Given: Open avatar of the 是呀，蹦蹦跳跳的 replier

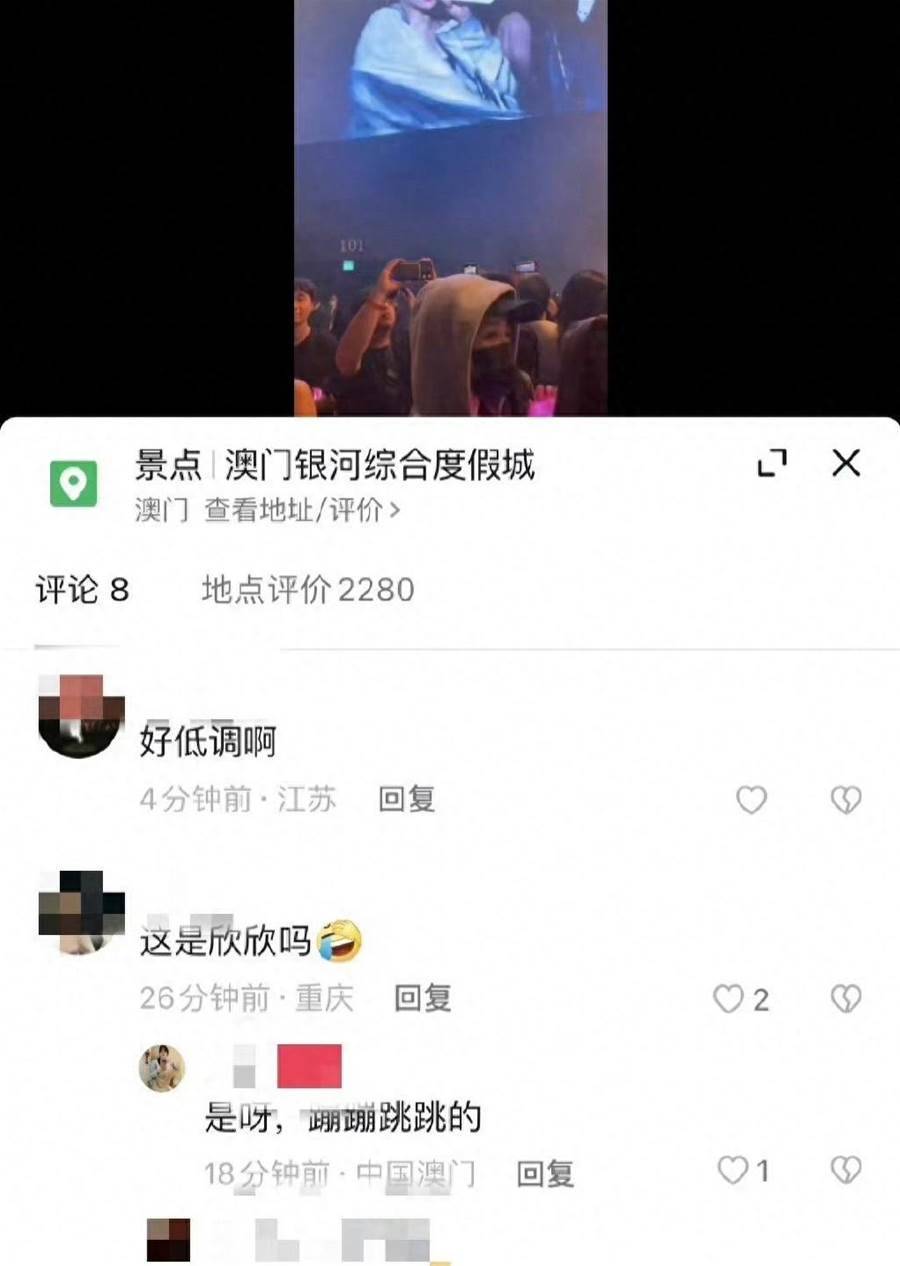Looking at the screenshot, I should (x=161, y=1068).
